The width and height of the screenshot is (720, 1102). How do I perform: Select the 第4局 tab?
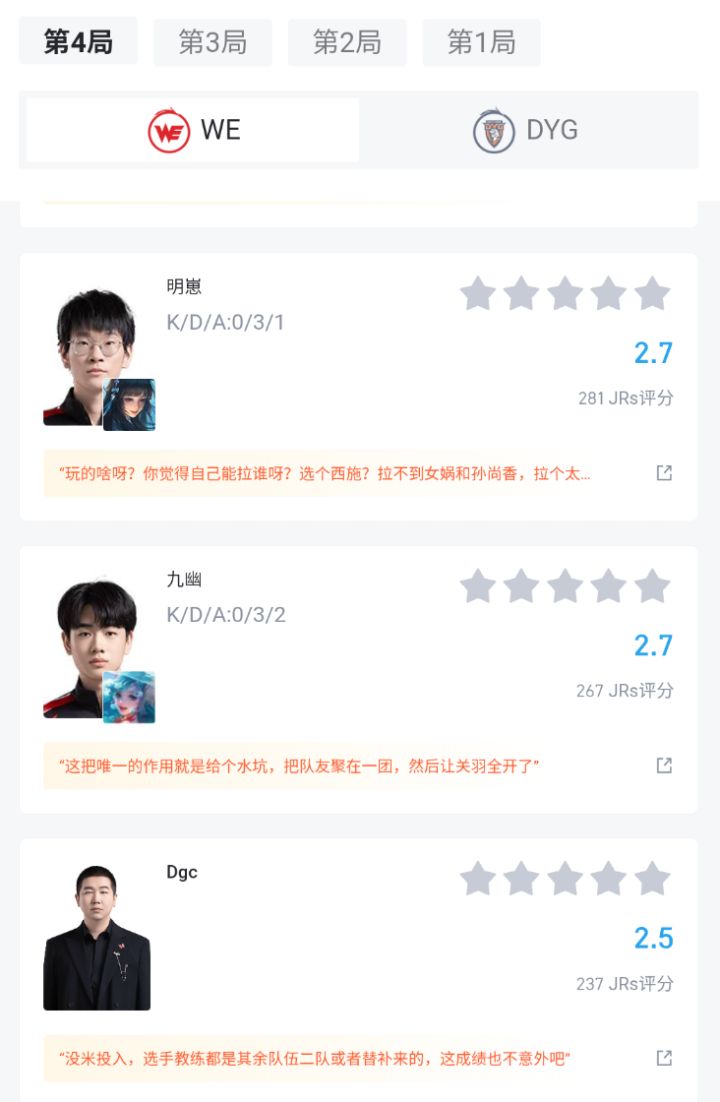(x=78, y=42)
